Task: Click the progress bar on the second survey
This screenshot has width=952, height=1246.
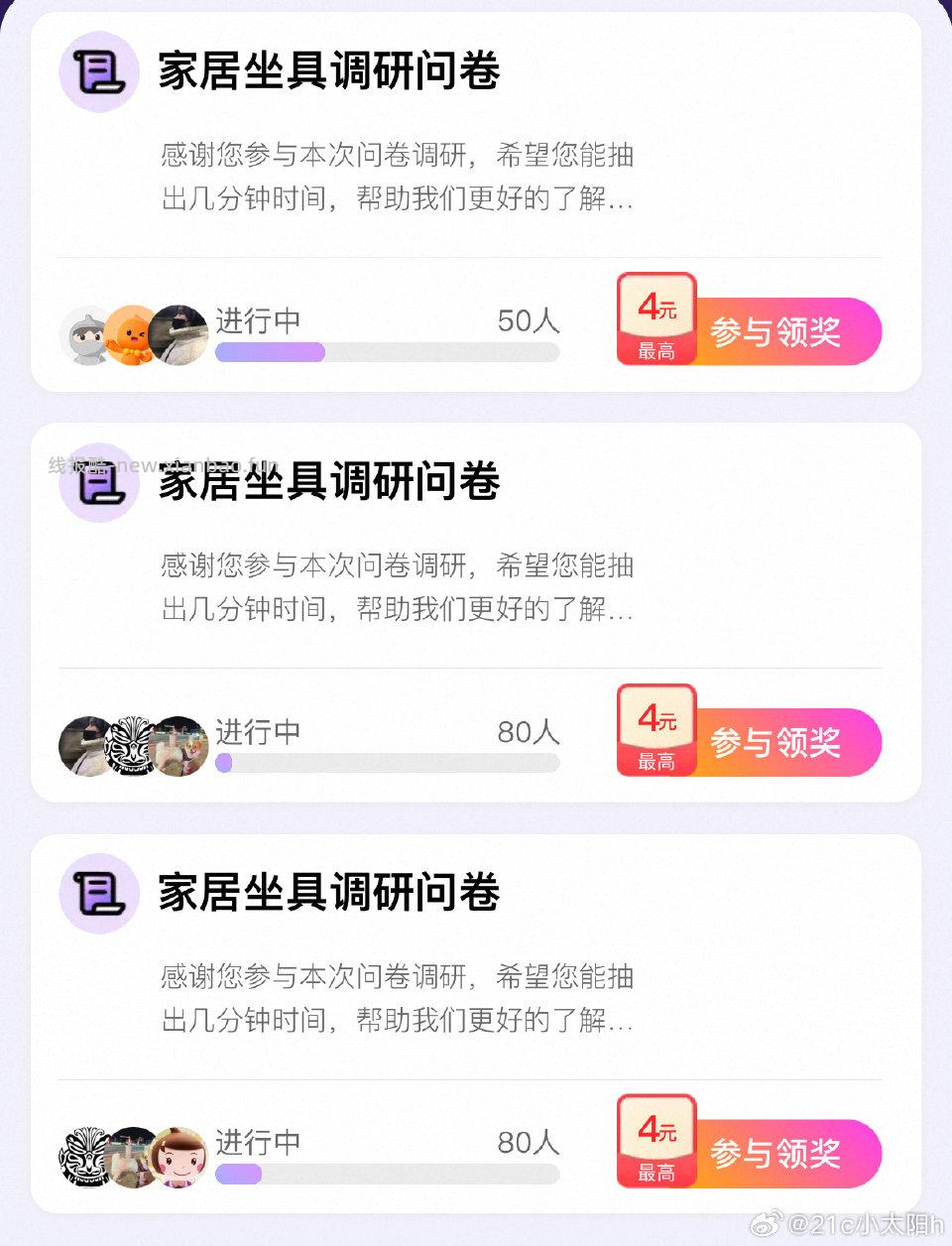Action: pyautogui.click(x=385, y=763)
